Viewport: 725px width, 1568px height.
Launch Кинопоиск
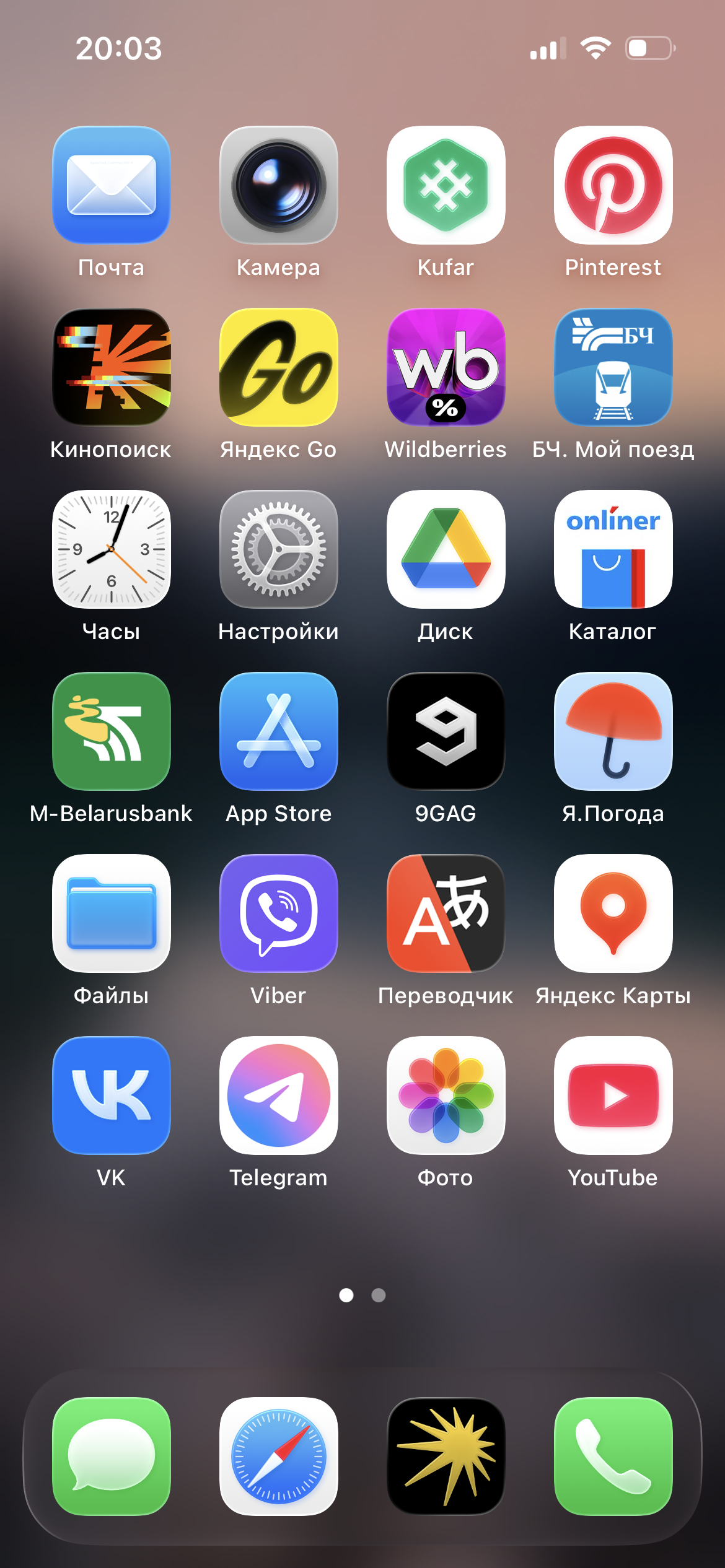click(x=112, y=367)
